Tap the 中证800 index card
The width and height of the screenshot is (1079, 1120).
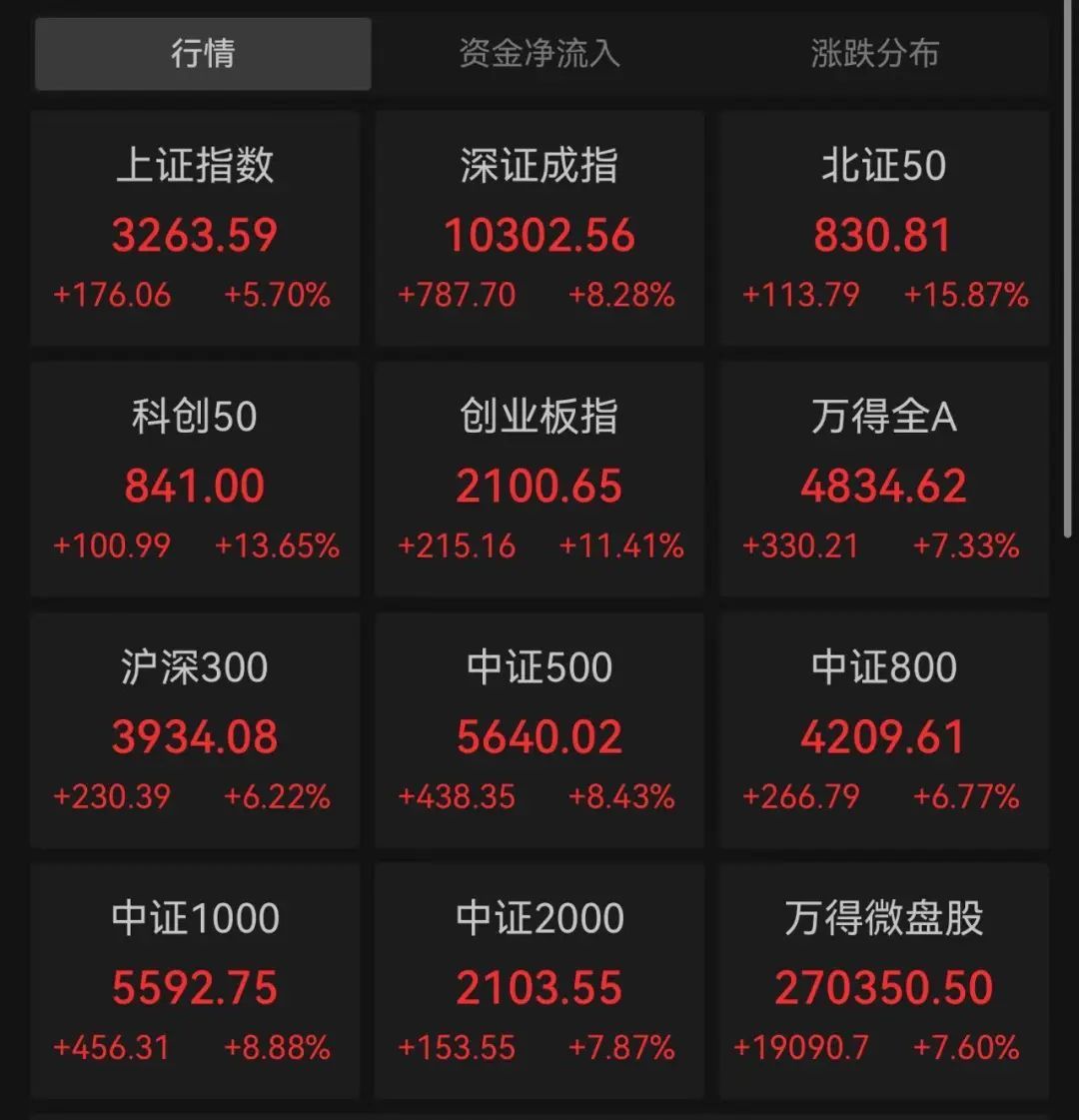[884, 730]
